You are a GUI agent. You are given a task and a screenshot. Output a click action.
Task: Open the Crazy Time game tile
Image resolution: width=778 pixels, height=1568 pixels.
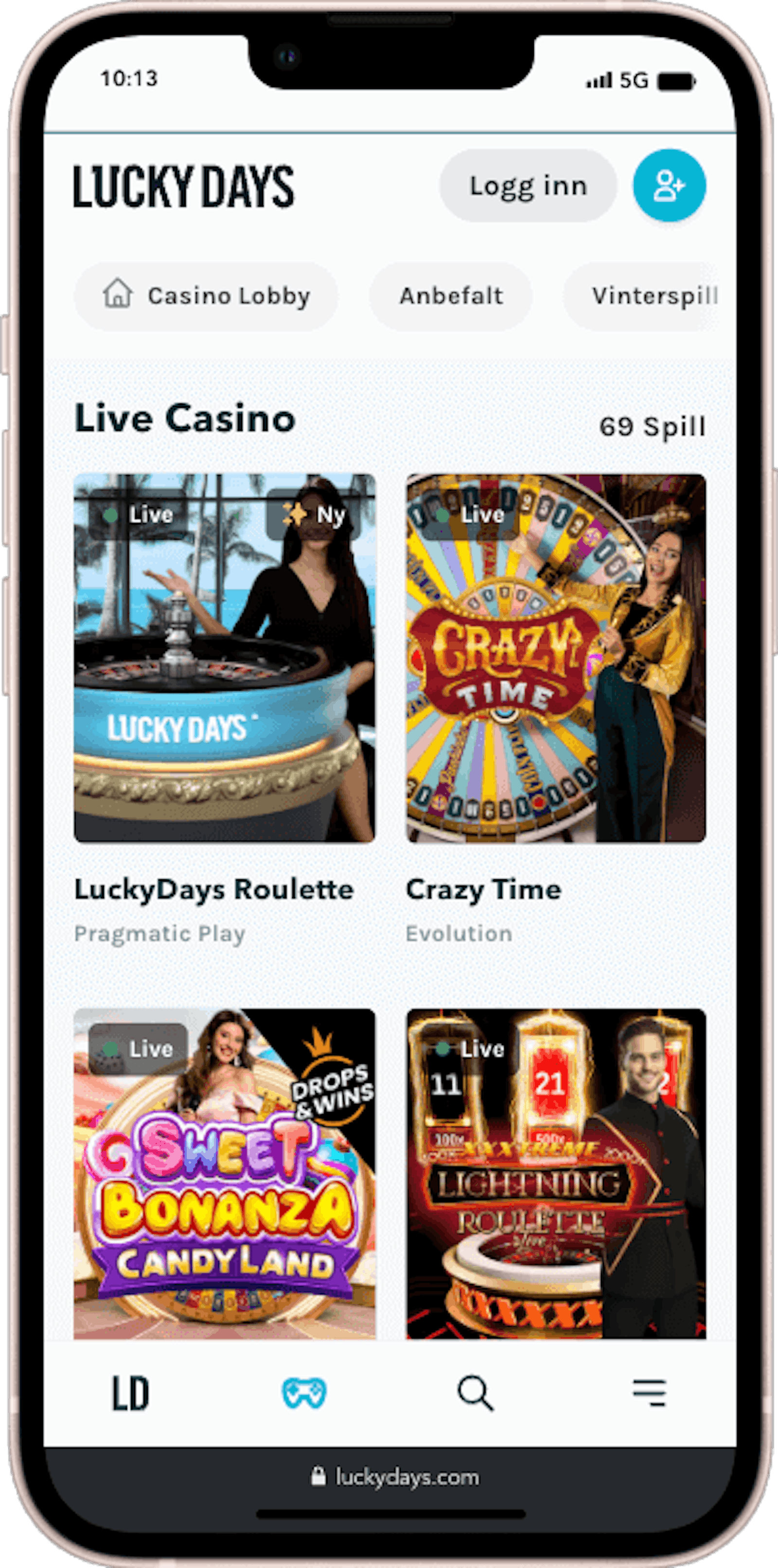point(556,658)
